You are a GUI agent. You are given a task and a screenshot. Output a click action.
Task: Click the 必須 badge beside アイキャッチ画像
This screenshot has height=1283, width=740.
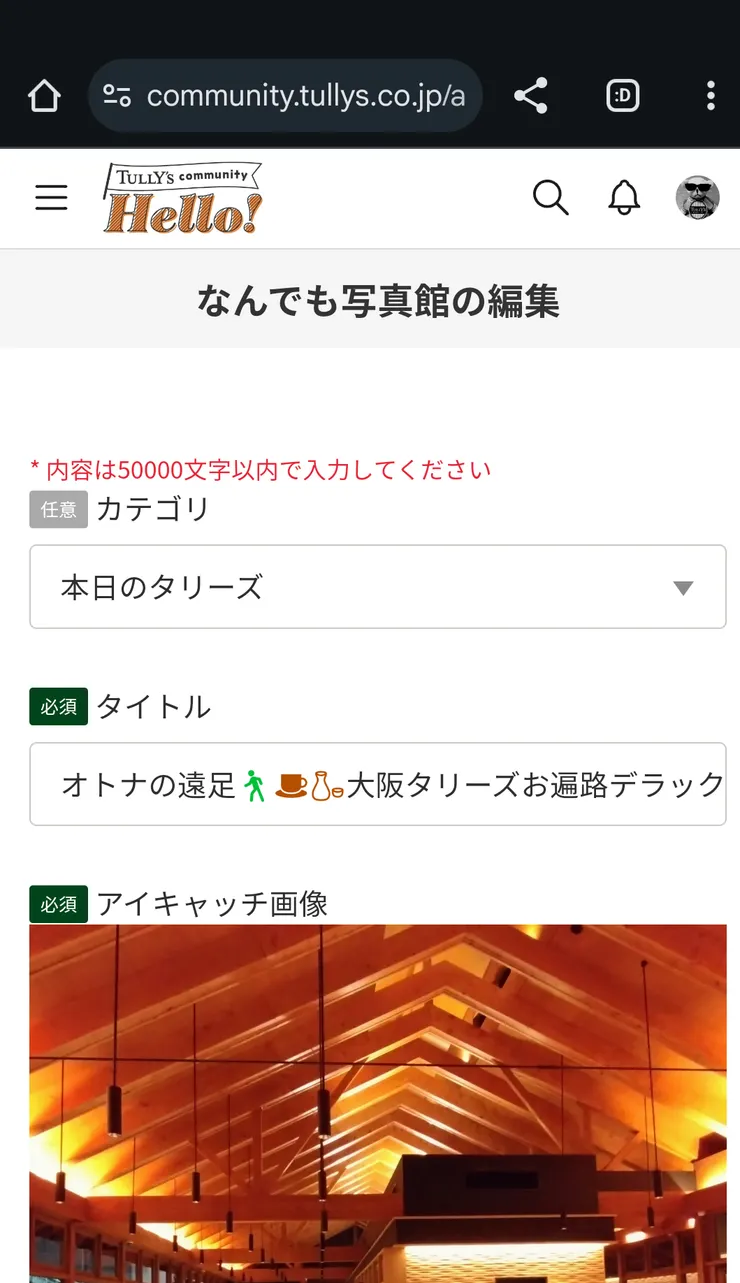point(58,904)
